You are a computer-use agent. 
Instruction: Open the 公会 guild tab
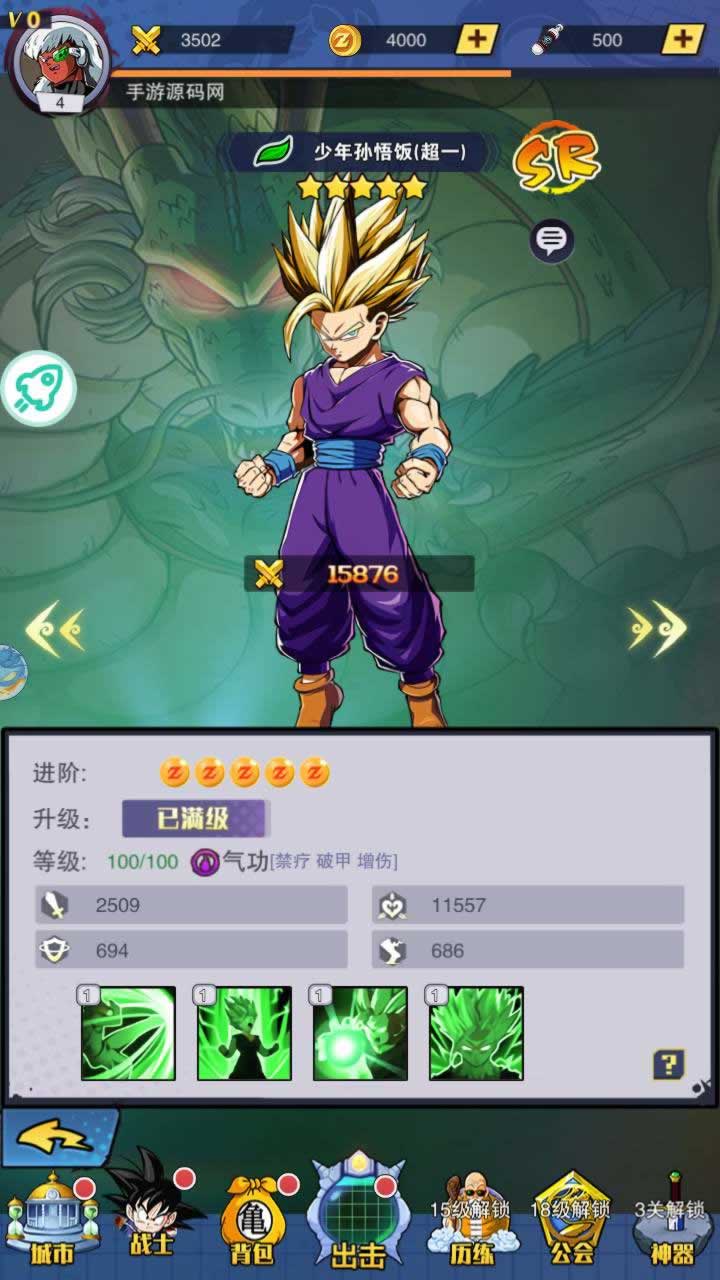(572, 1222)
